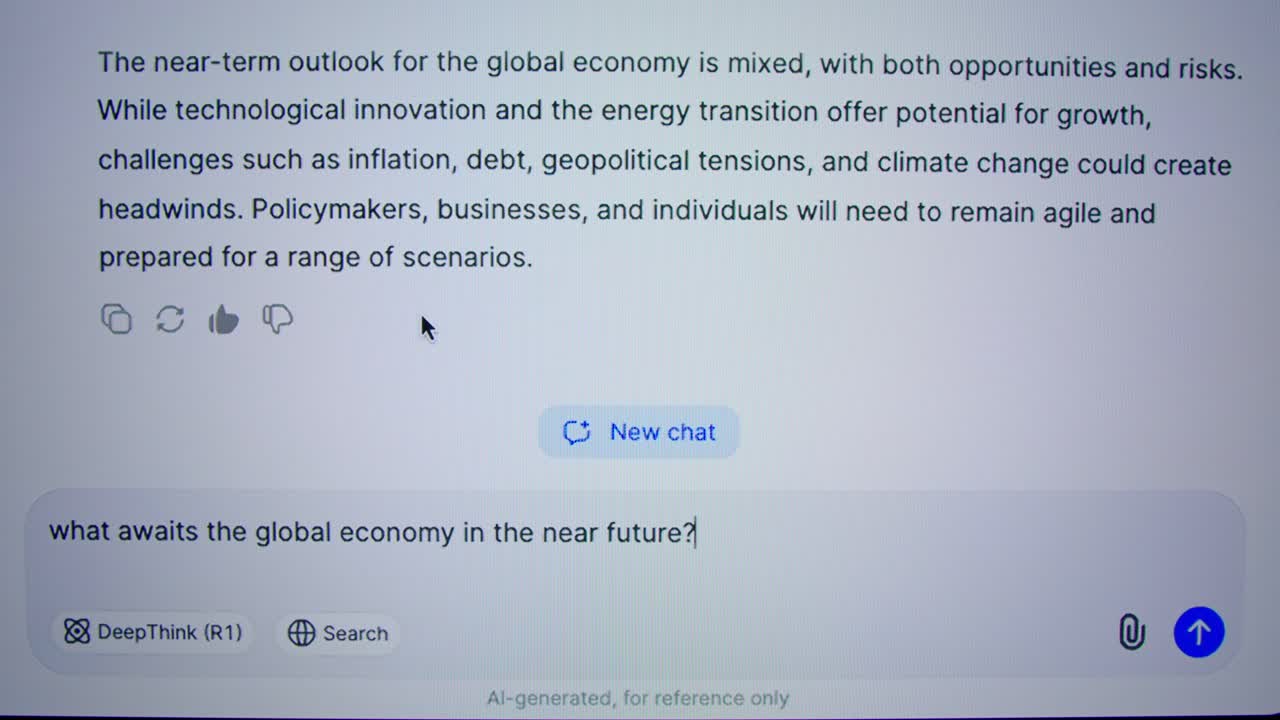Send the typed message

click(1198, 632)
